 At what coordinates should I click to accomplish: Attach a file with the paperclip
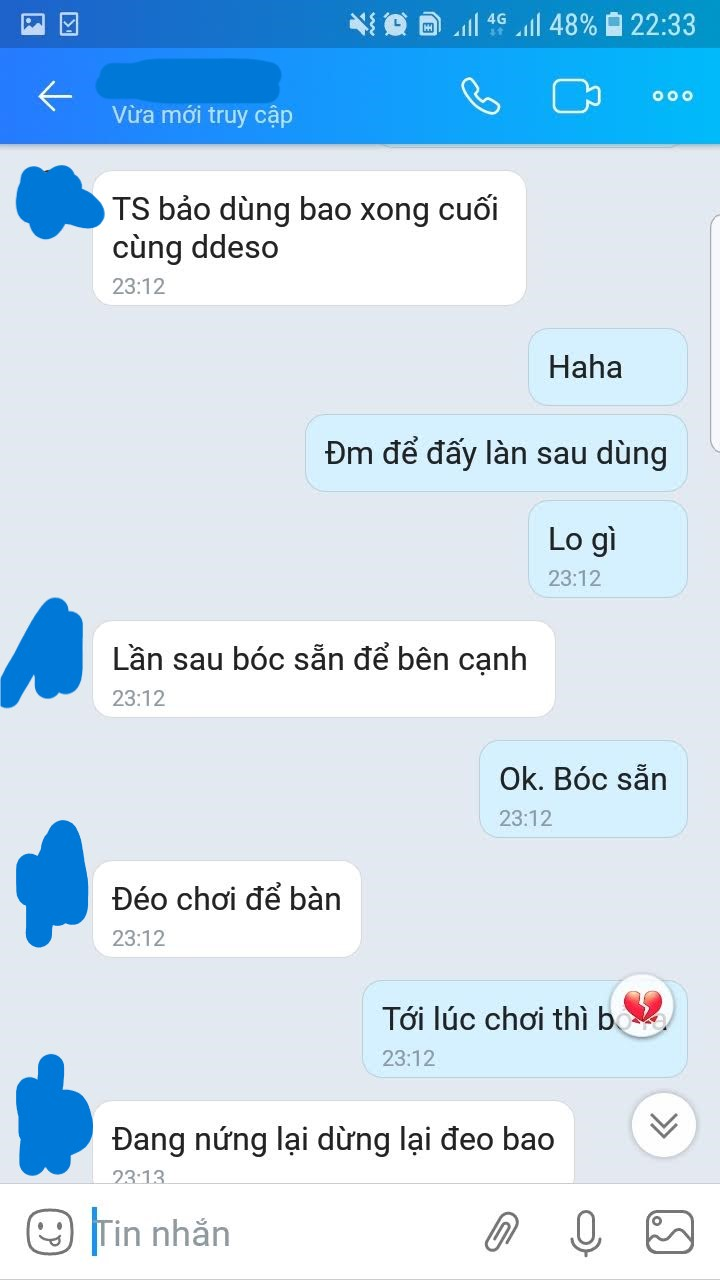pyautogui.click(x=503, y=1232)
